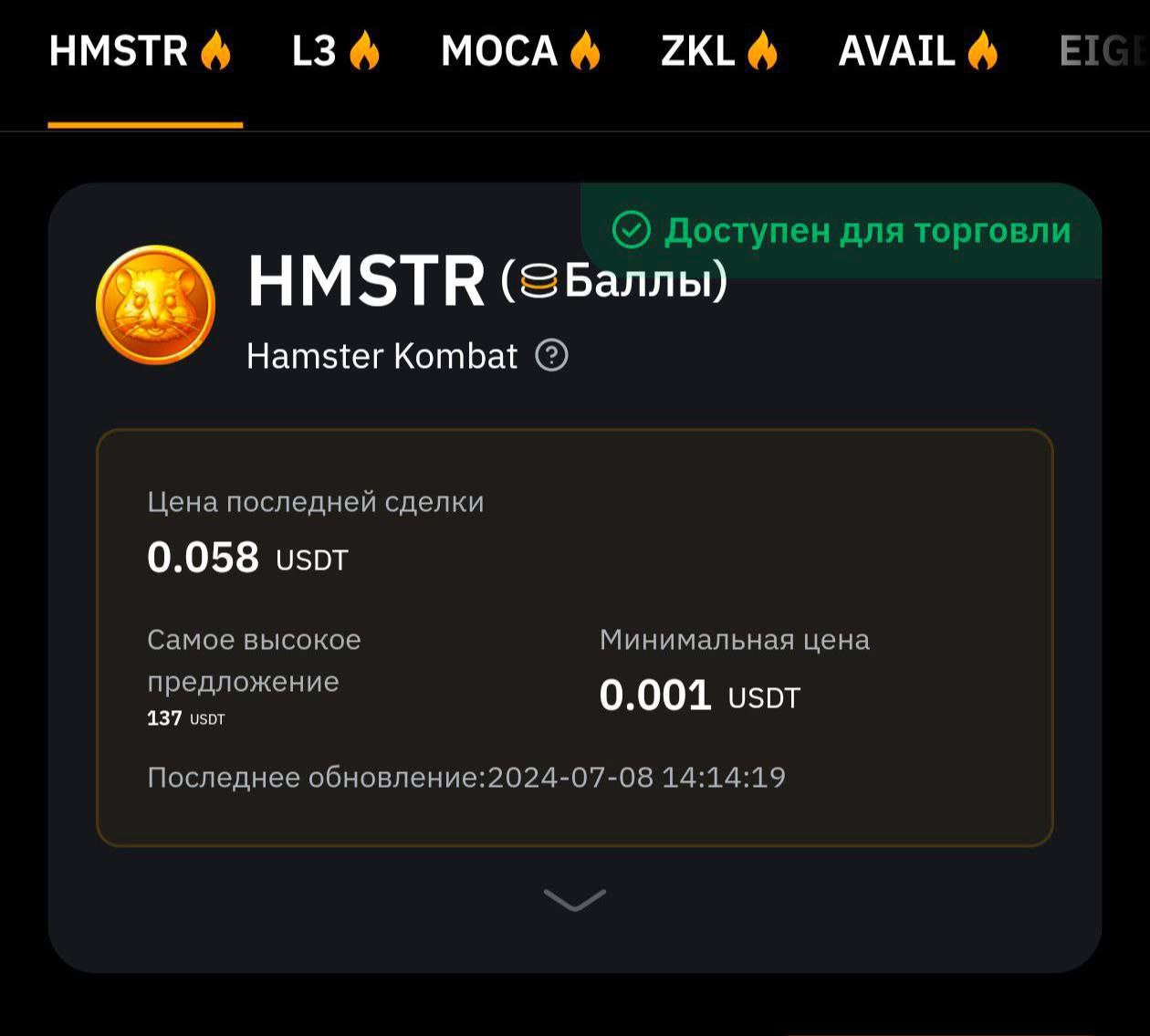This screenshot has width=1150, height=1036.
Task: Select the MOCA tab
Action: (x=519, y=51)
